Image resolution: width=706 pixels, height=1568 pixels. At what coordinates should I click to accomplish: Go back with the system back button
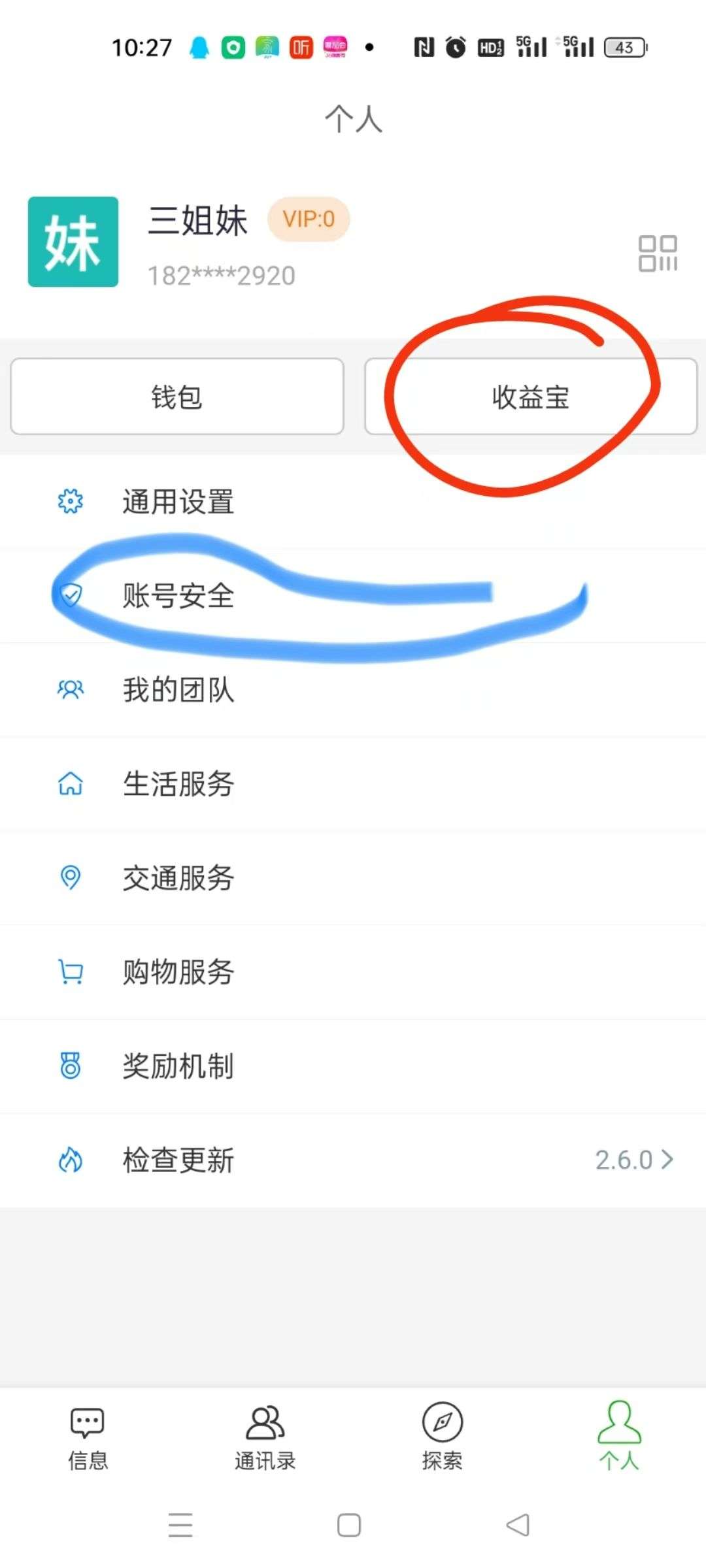coord(518,1525)
